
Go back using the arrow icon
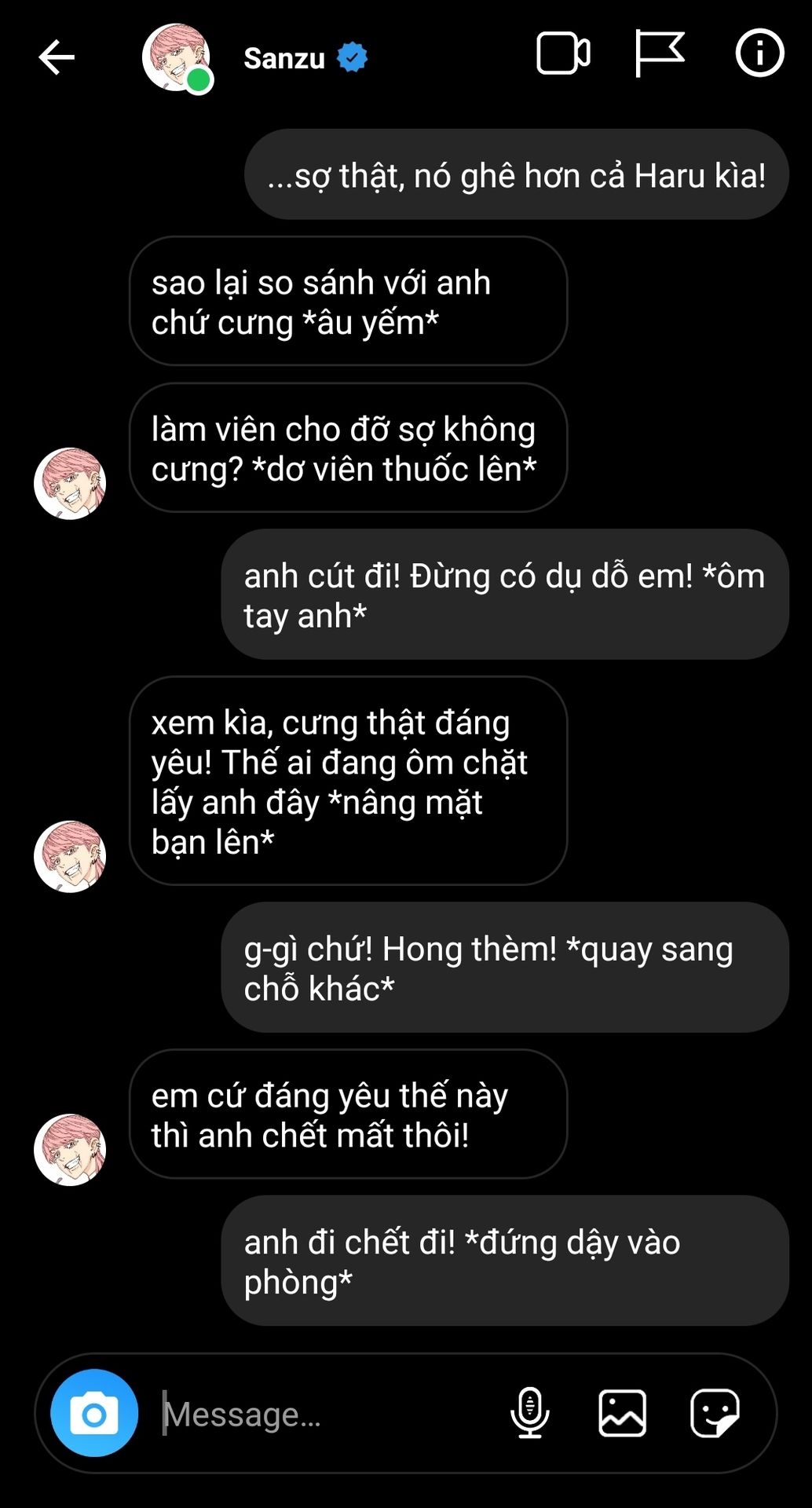57,57
